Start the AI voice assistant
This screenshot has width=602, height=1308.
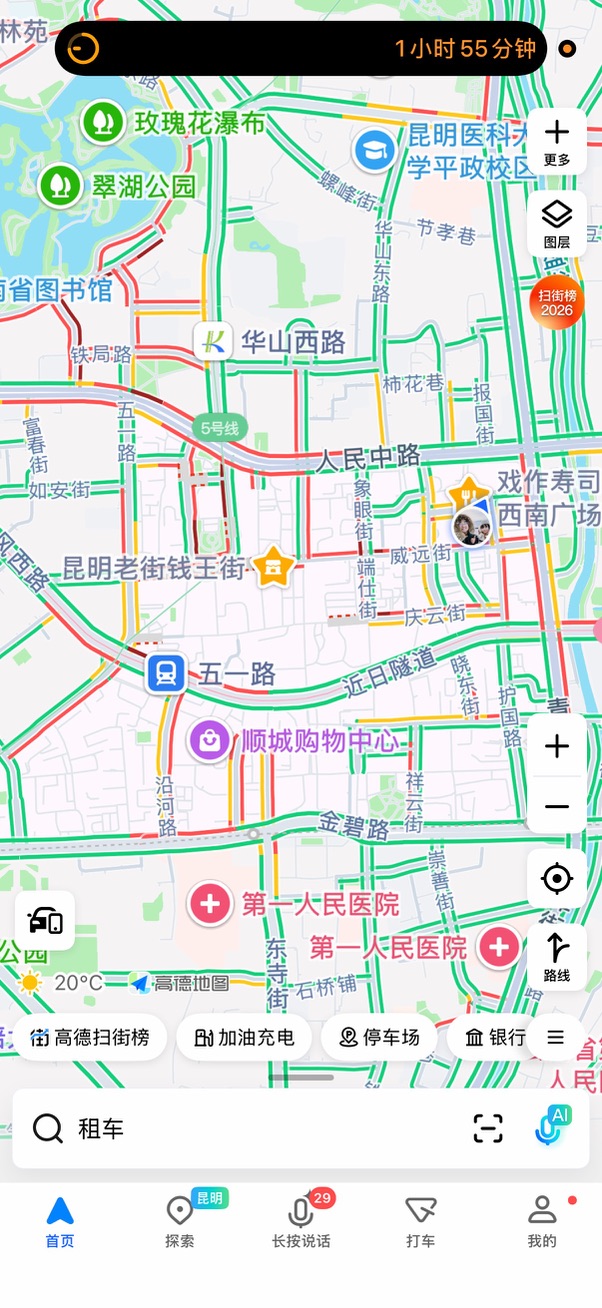point(551,1127)
